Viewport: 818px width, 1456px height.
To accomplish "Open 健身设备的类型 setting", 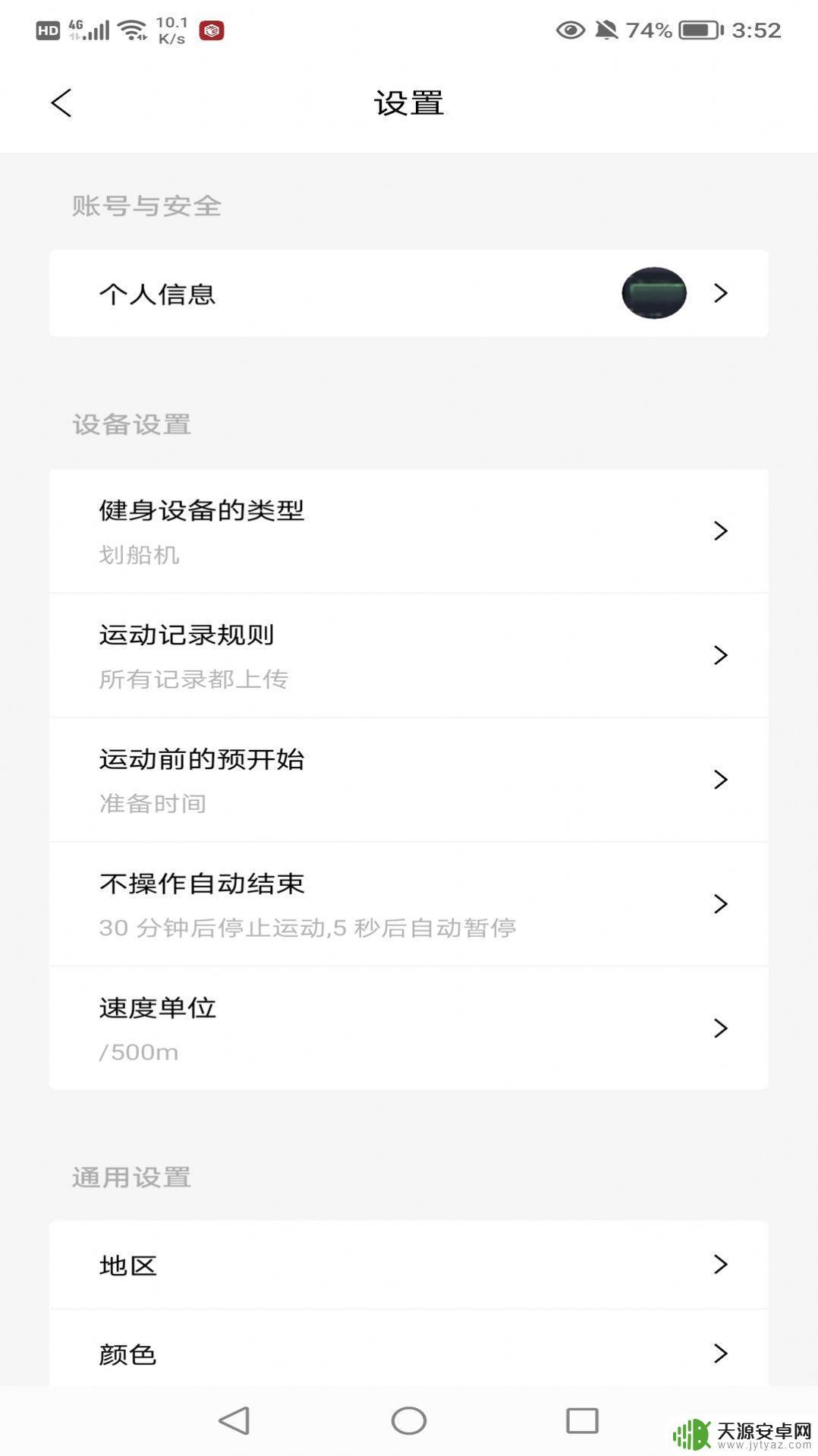I will pyautogui.click(x=409, y=531).
